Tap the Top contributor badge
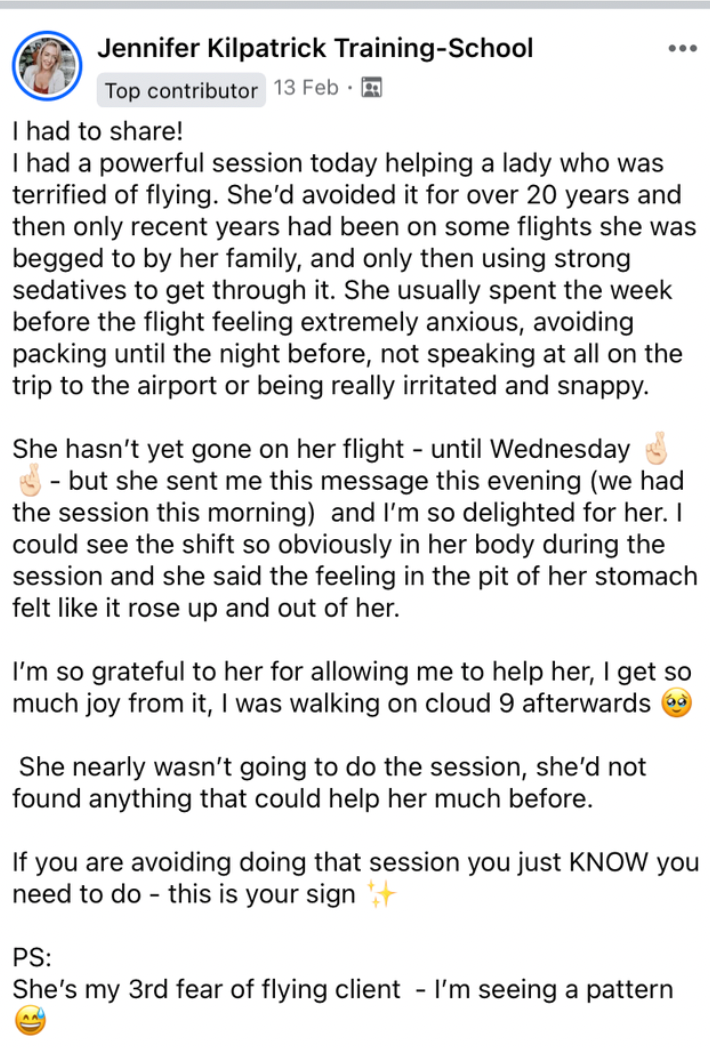 click(x=181, y=90)
